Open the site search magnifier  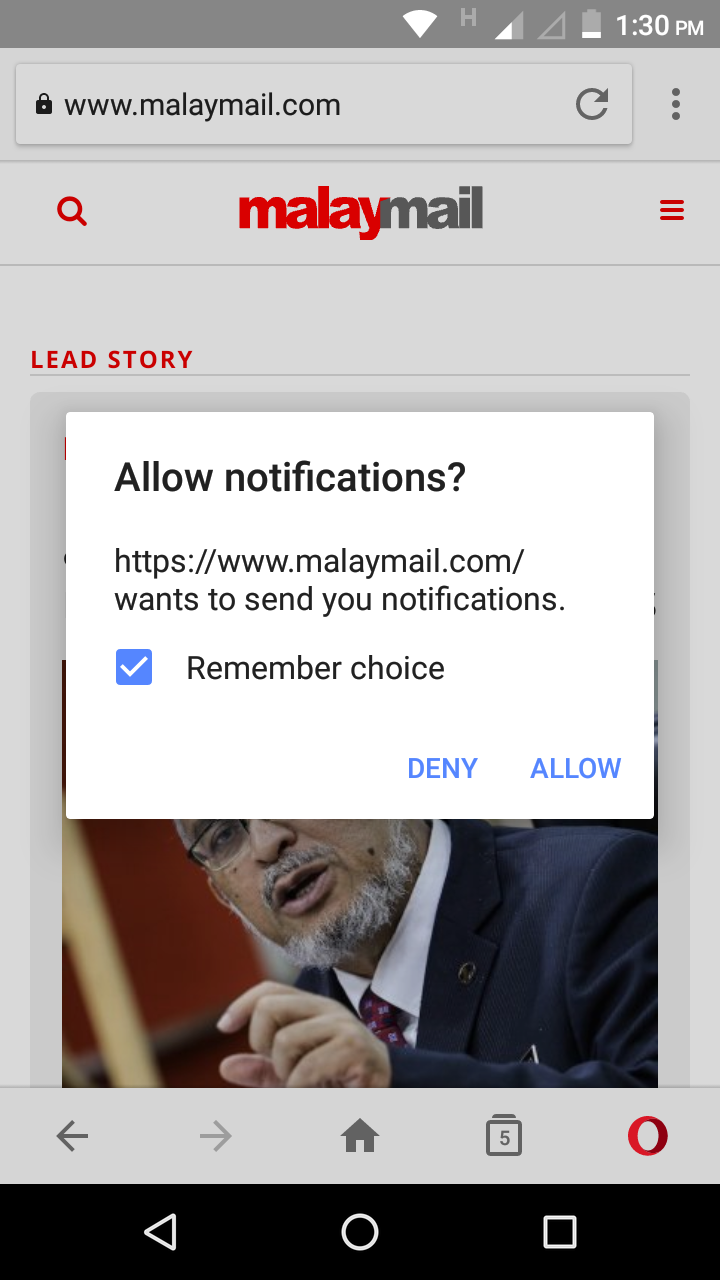(x=72, y=211)
